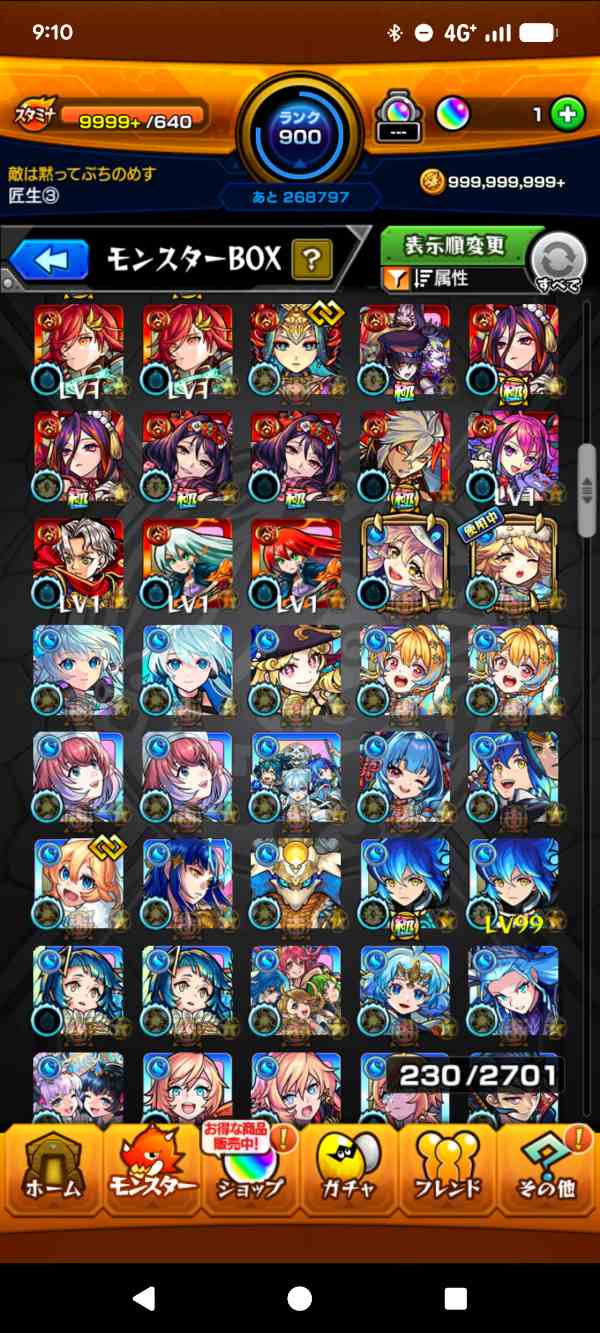Add orbs with the green plus button
The image size is (600, 1333).
tap(567, 114)
